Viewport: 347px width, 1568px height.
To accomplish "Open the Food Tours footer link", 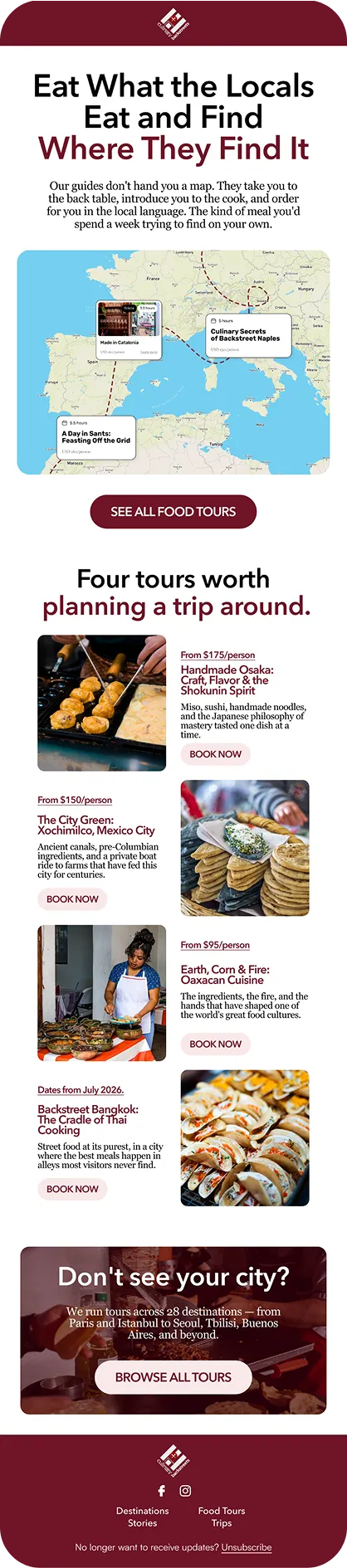I will (x=222, y=1511).
